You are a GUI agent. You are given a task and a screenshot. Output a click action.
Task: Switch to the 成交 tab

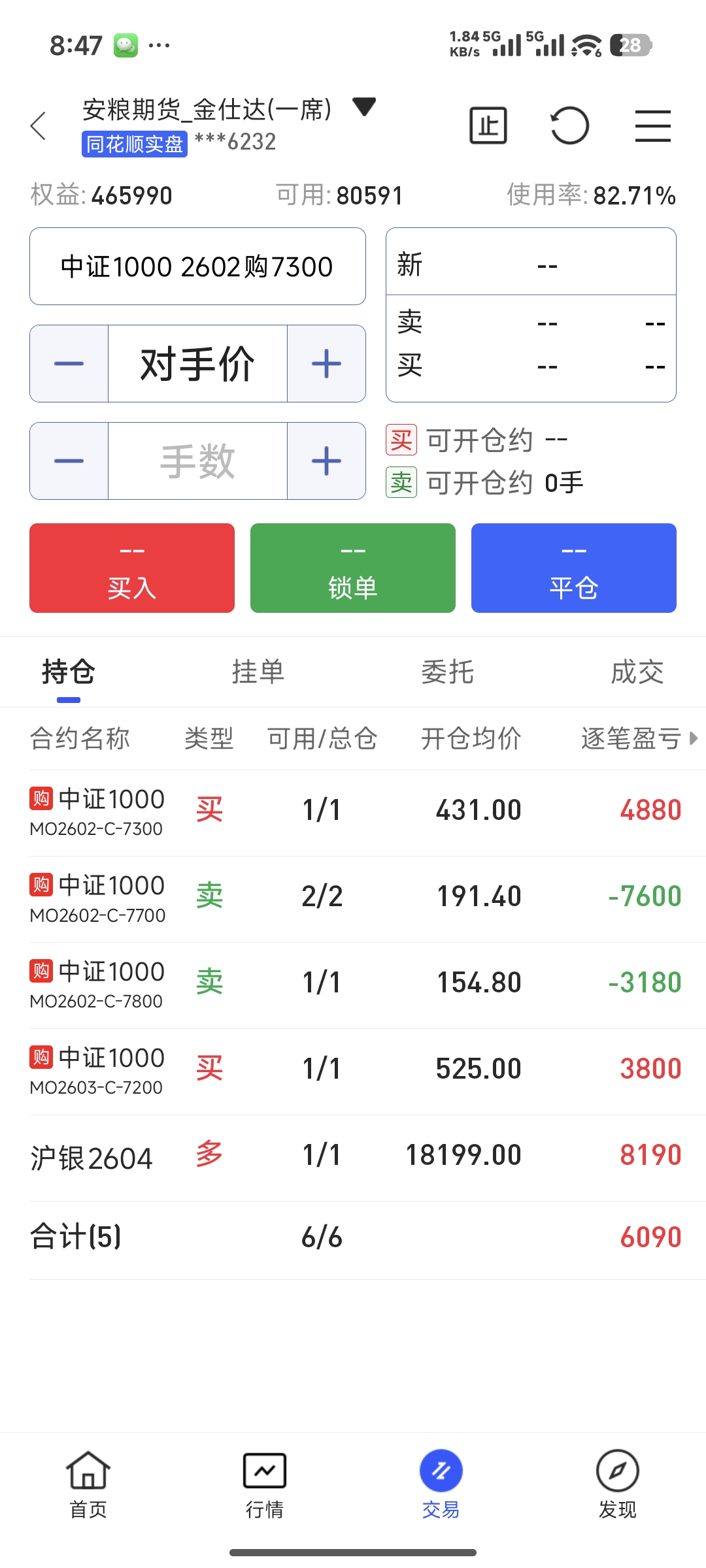[x=637, y=672]
